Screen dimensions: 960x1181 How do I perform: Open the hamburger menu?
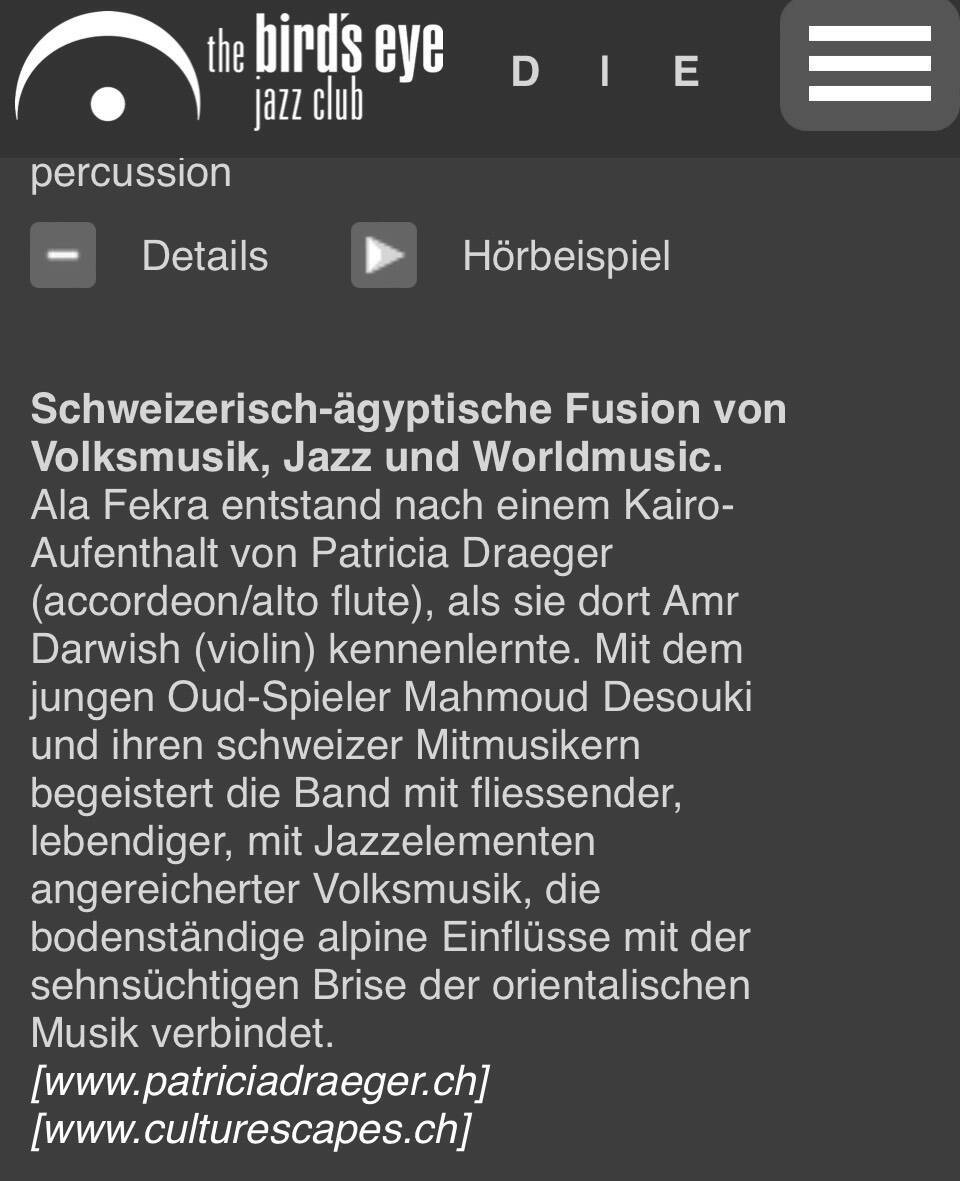(x=869, y=64)
